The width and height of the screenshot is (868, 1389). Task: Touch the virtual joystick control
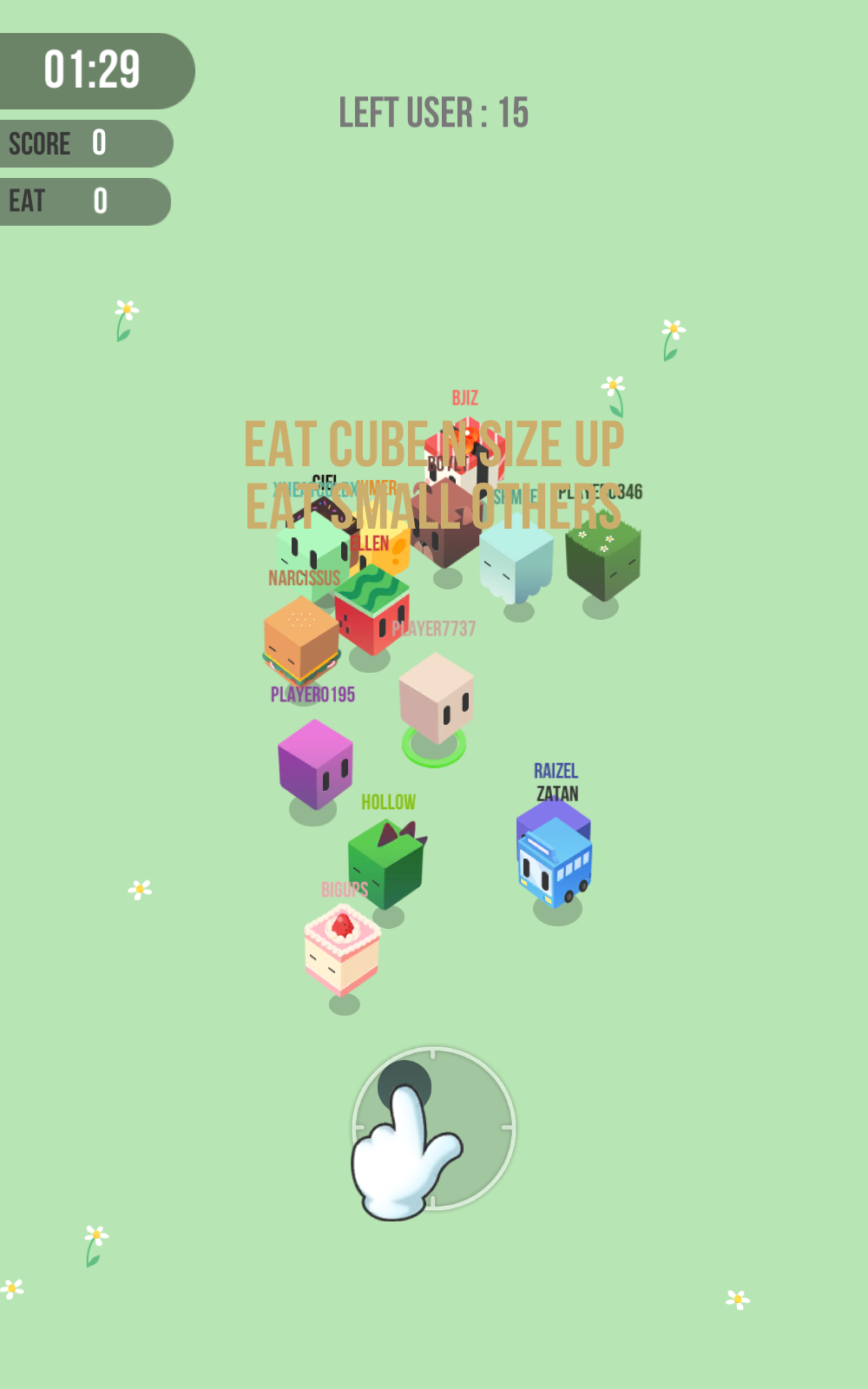pos(433,1128)
